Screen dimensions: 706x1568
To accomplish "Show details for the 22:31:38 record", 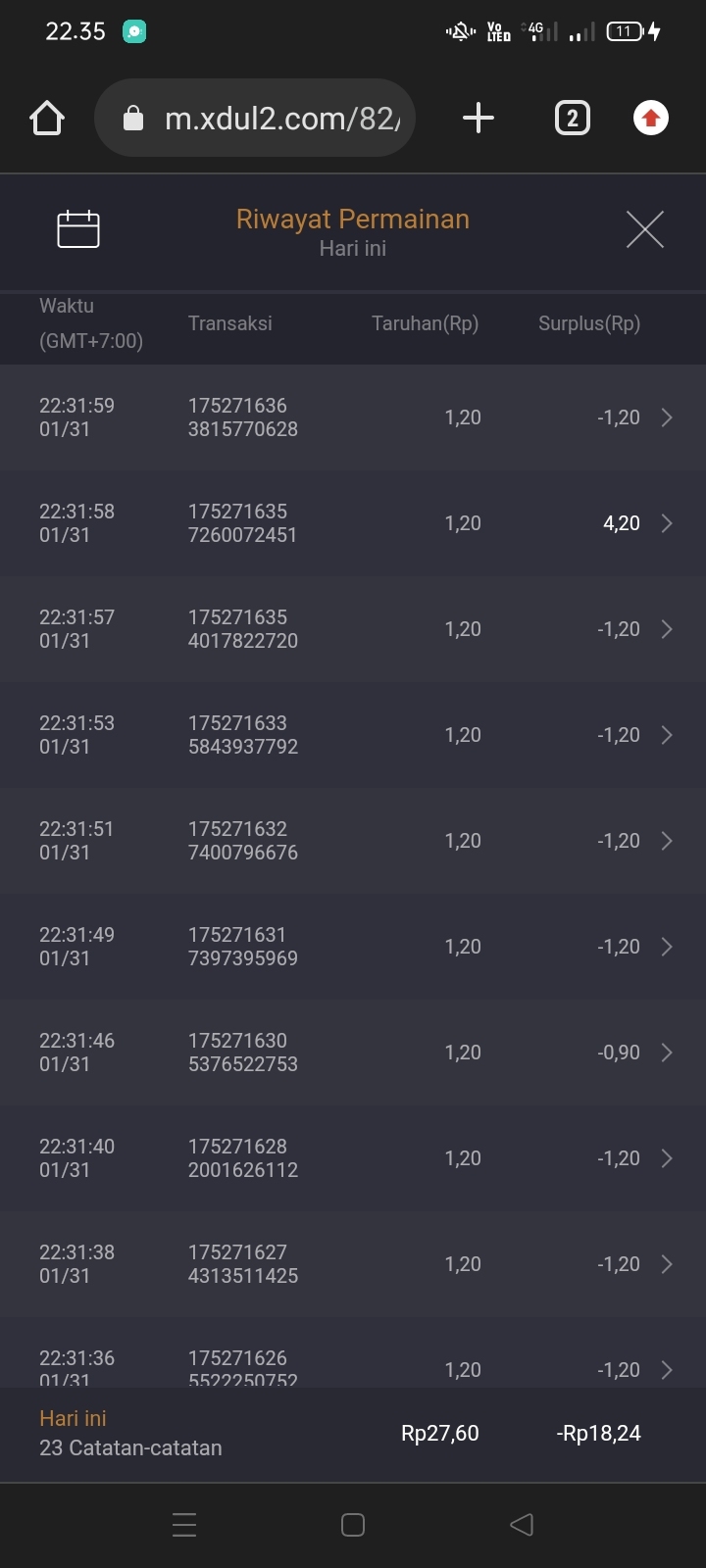I will [353, 1264].
